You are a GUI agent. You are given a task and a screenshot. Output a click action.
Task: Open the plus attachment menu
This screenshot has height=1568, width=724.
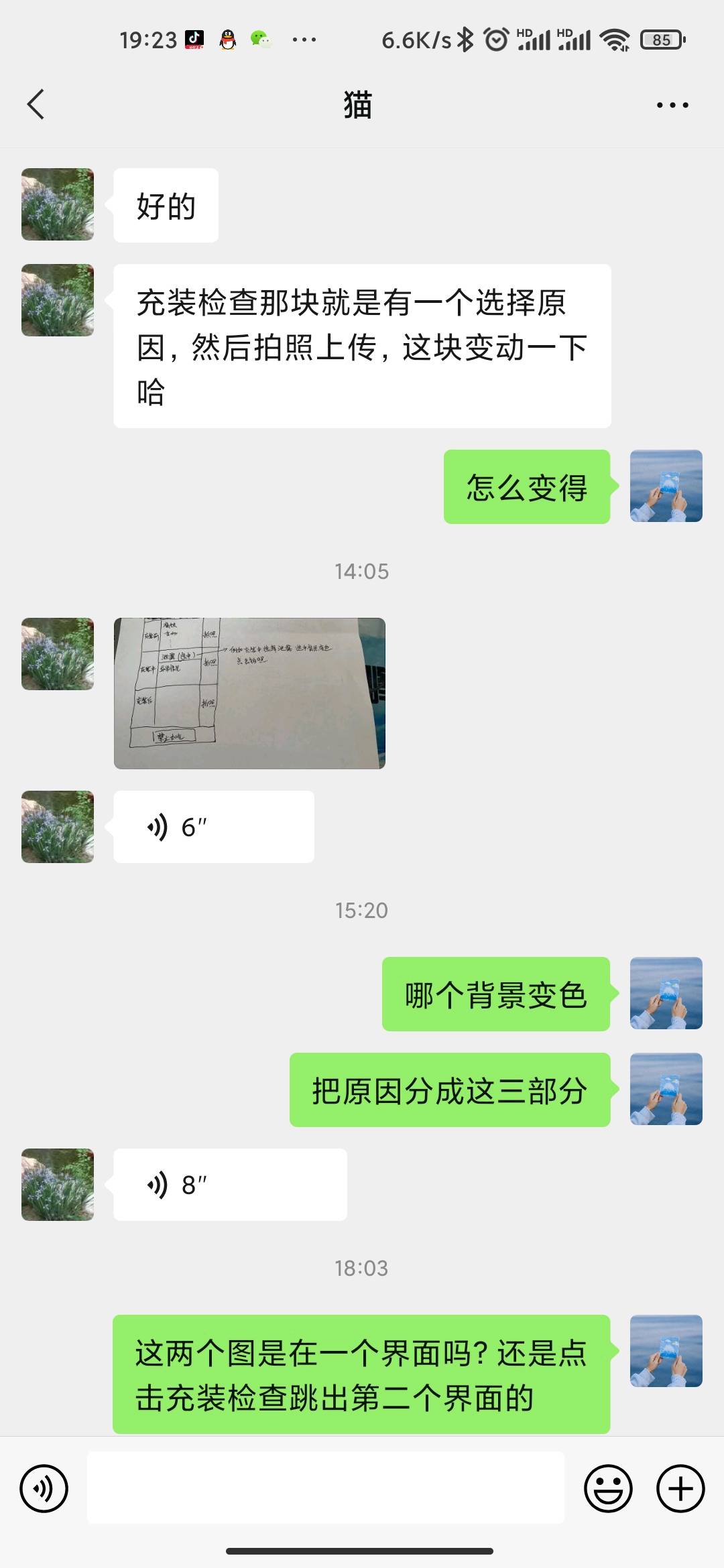coord(680,1489)
